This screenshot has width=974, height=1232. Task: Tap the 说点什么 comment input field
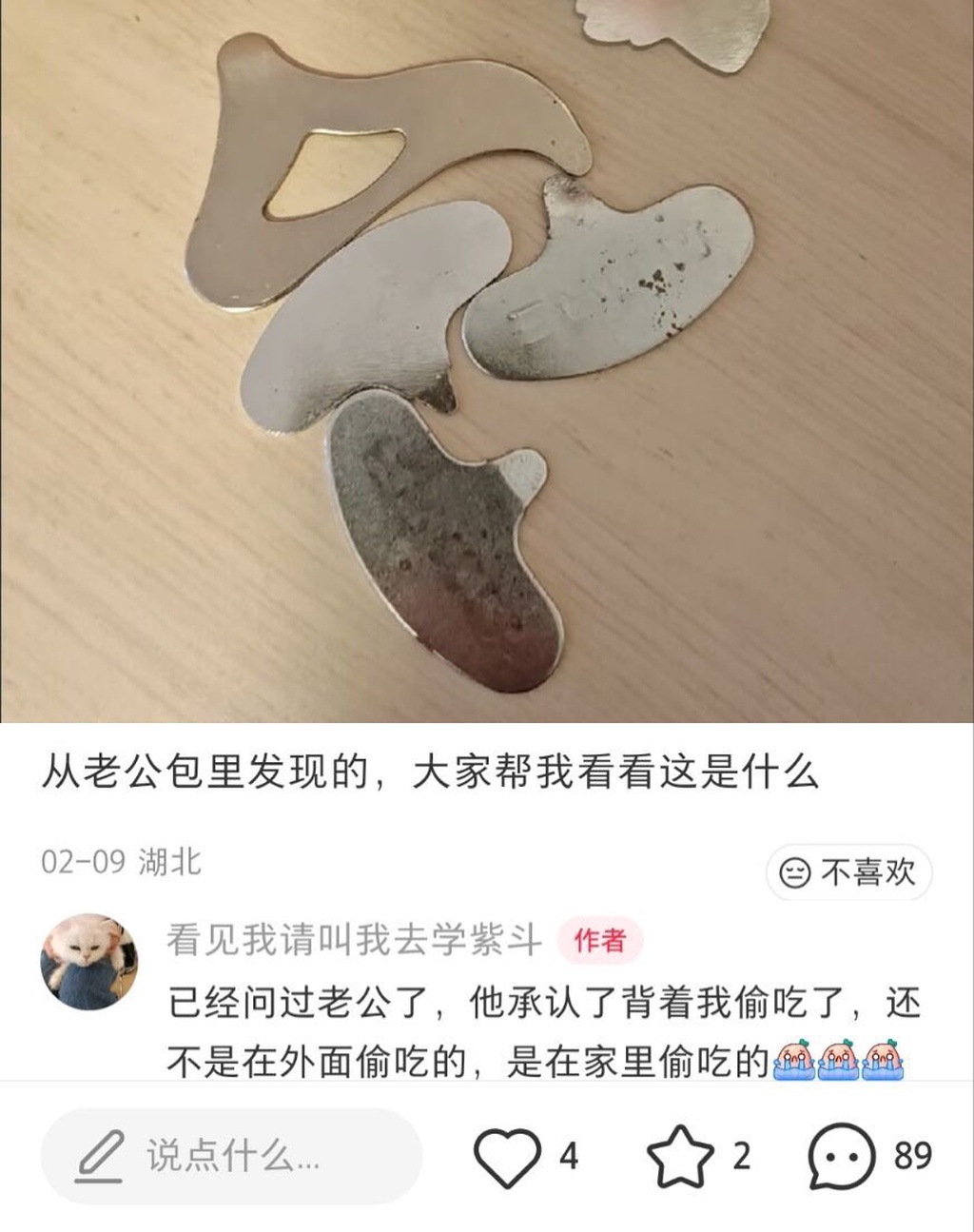[231, 1156]
